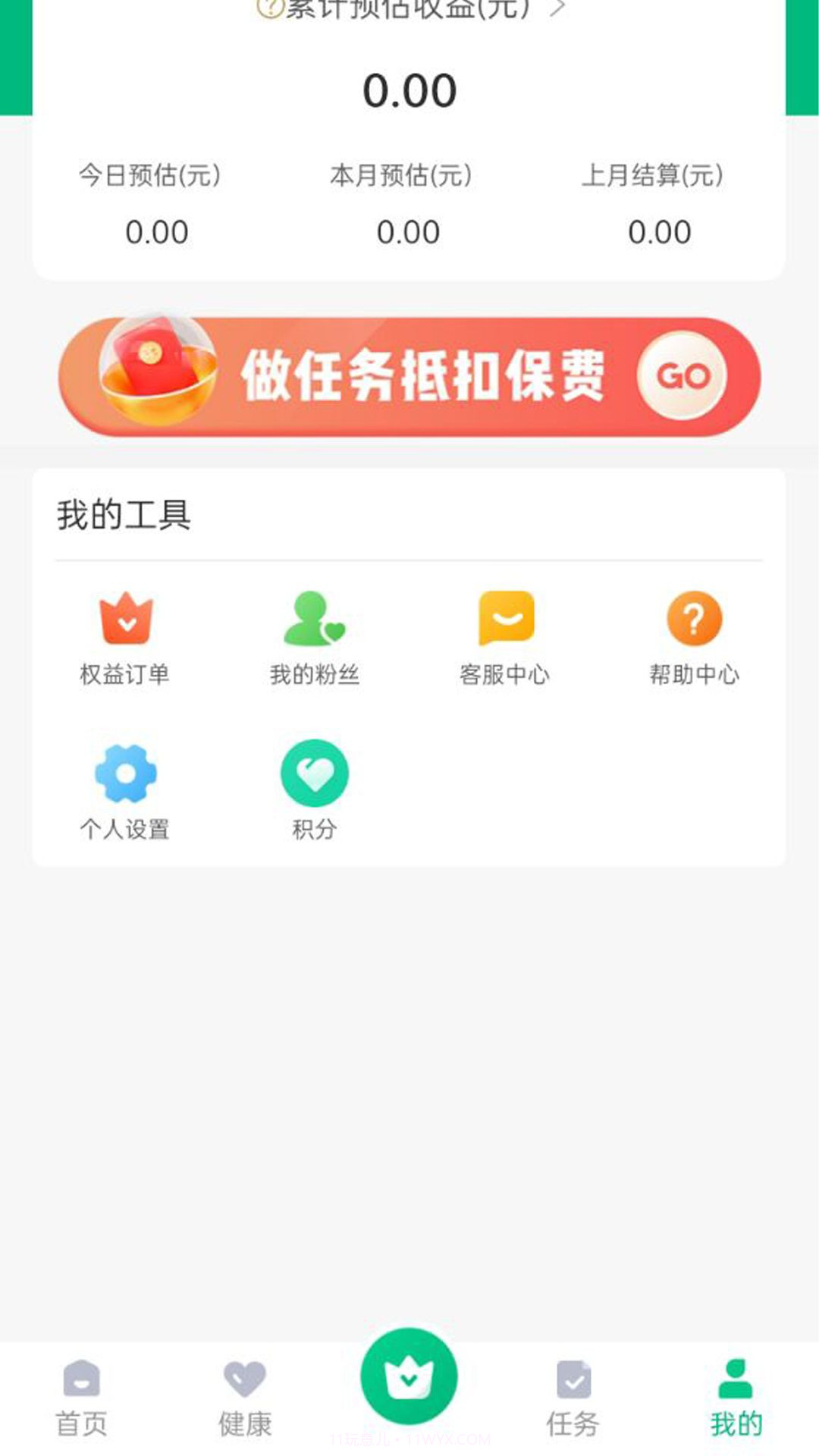
Task: Tap the total earnings 0.00 figure
Action: [x=409, y=91]
